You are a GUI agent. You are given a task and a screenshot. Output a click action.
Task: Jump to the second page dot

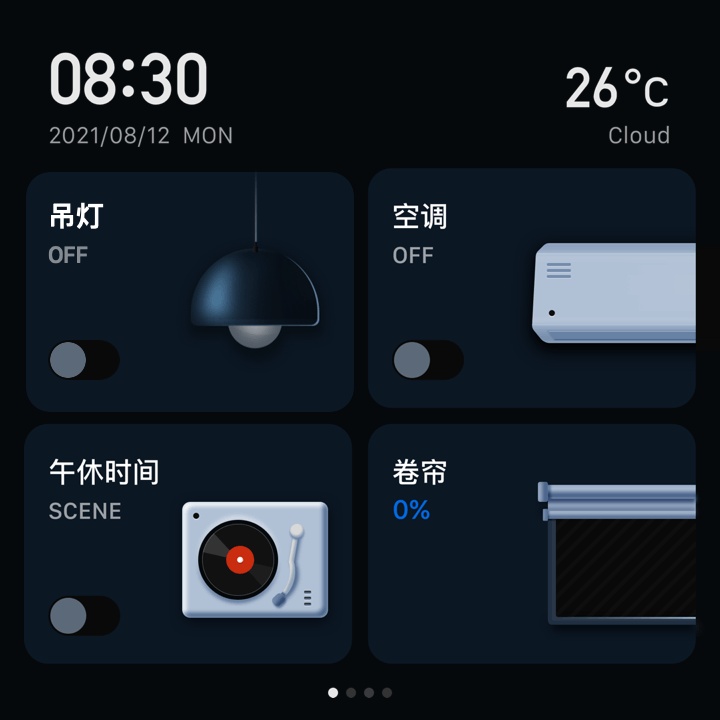click(351, 692)
